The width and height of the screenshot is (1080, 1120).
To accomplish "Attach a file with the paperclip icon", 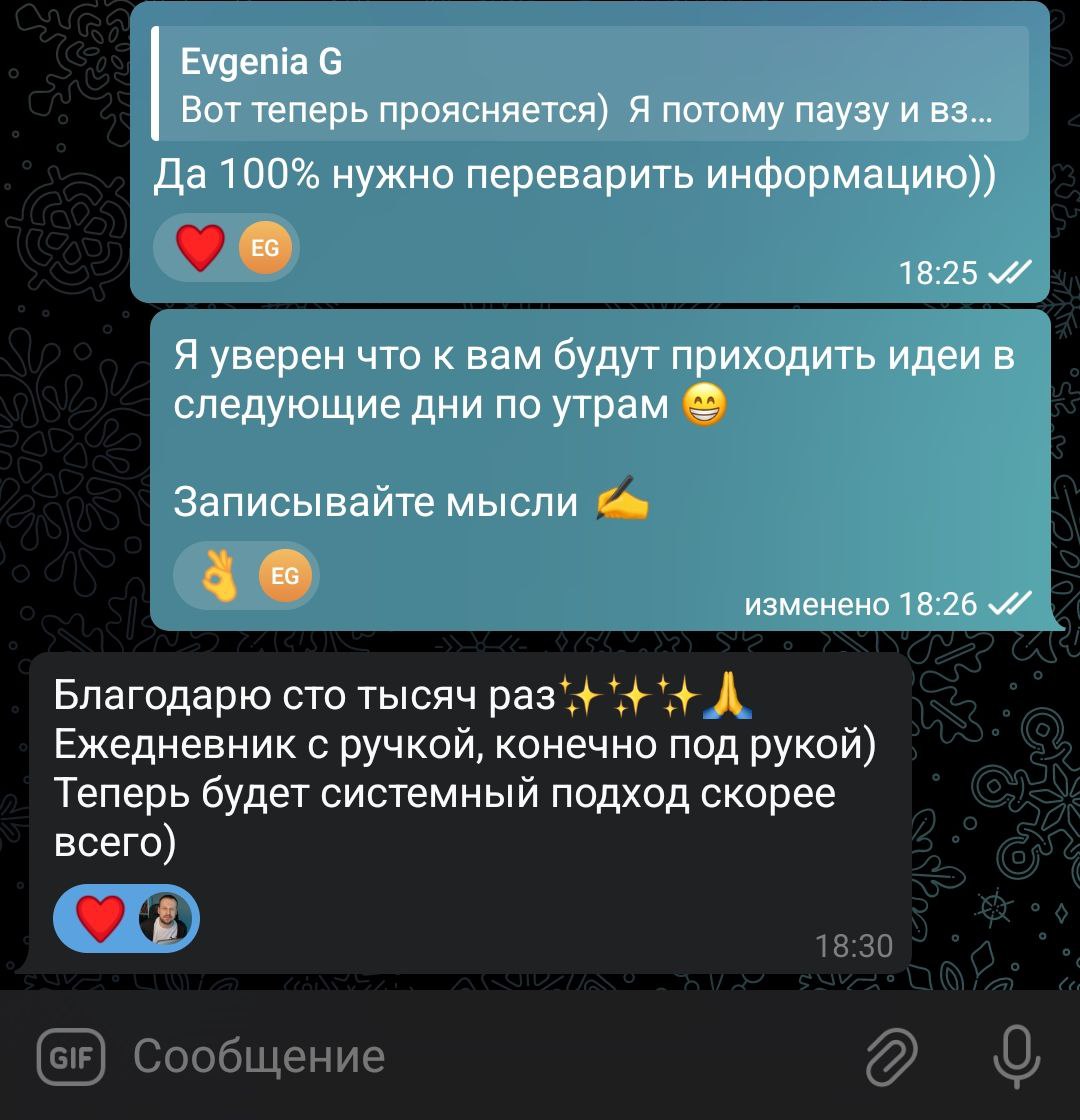I will pos(890,1056).
